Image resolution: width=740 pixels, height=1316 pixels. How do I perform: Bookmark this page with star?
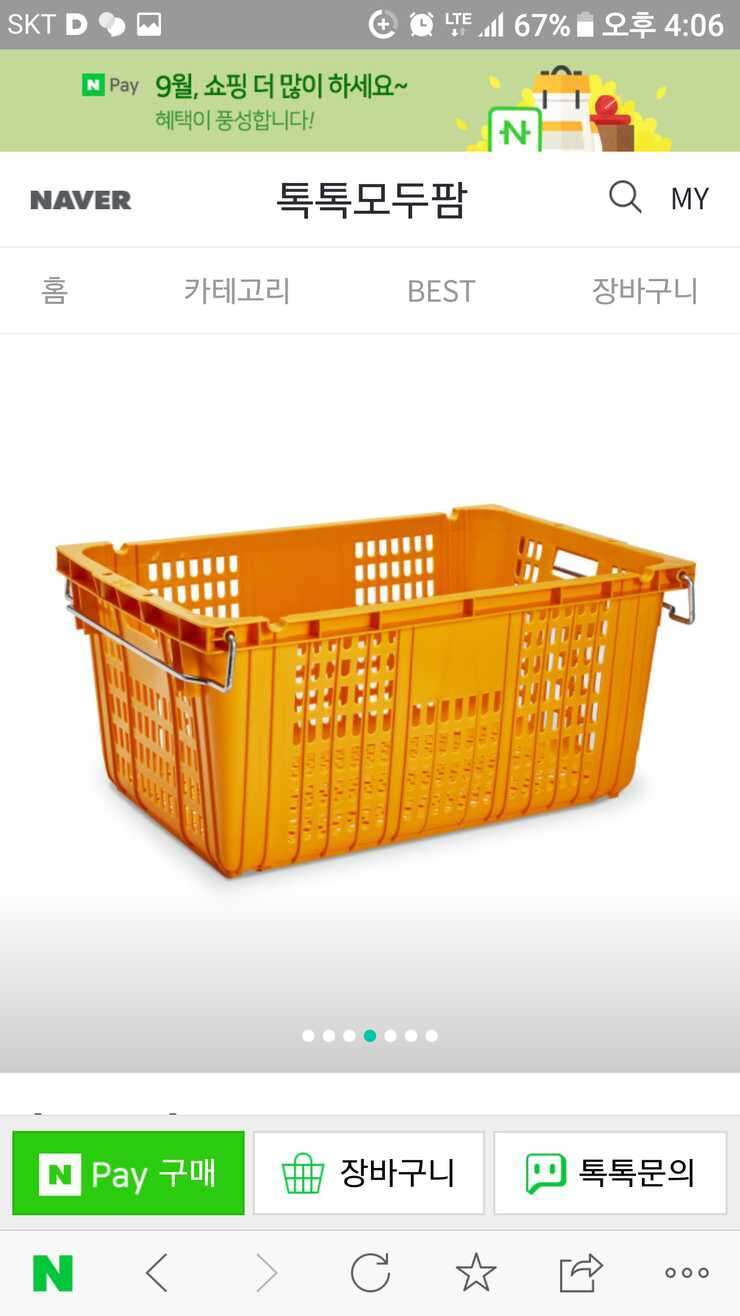[476, 1273]
